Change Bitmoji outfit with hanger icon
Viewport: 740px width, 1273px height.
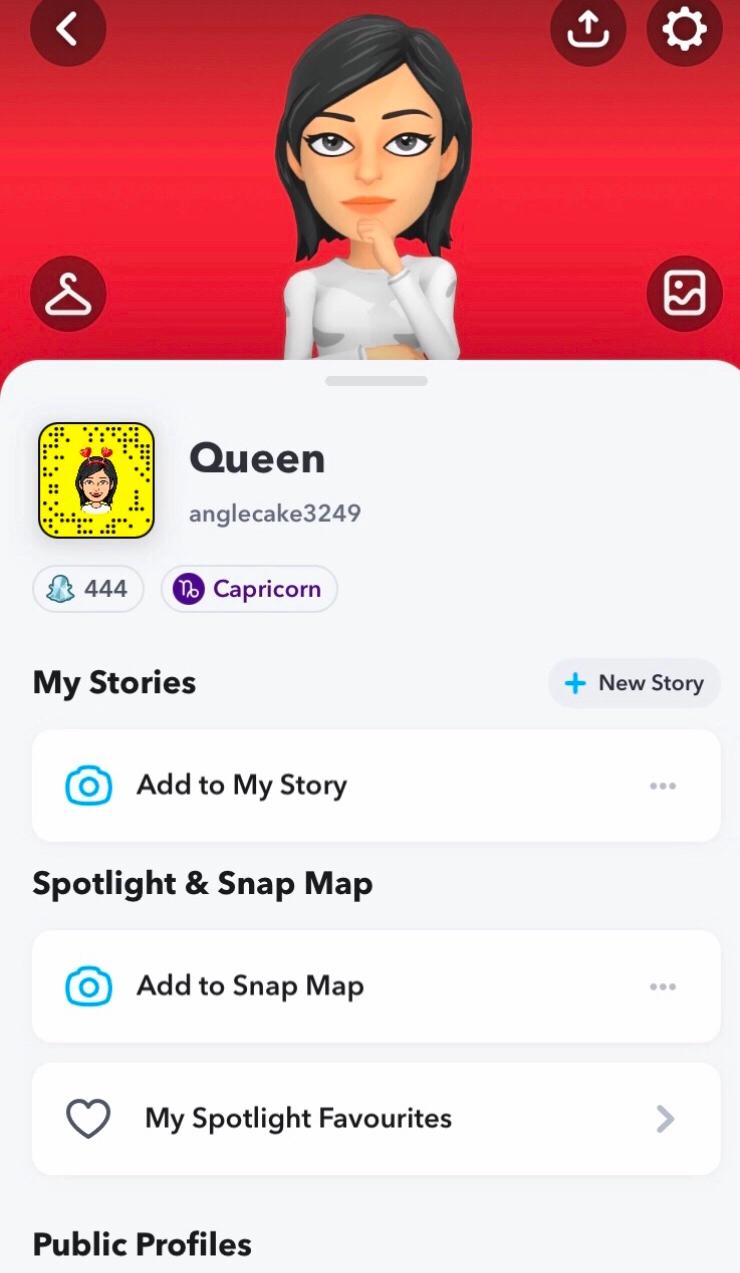[68, 294]
